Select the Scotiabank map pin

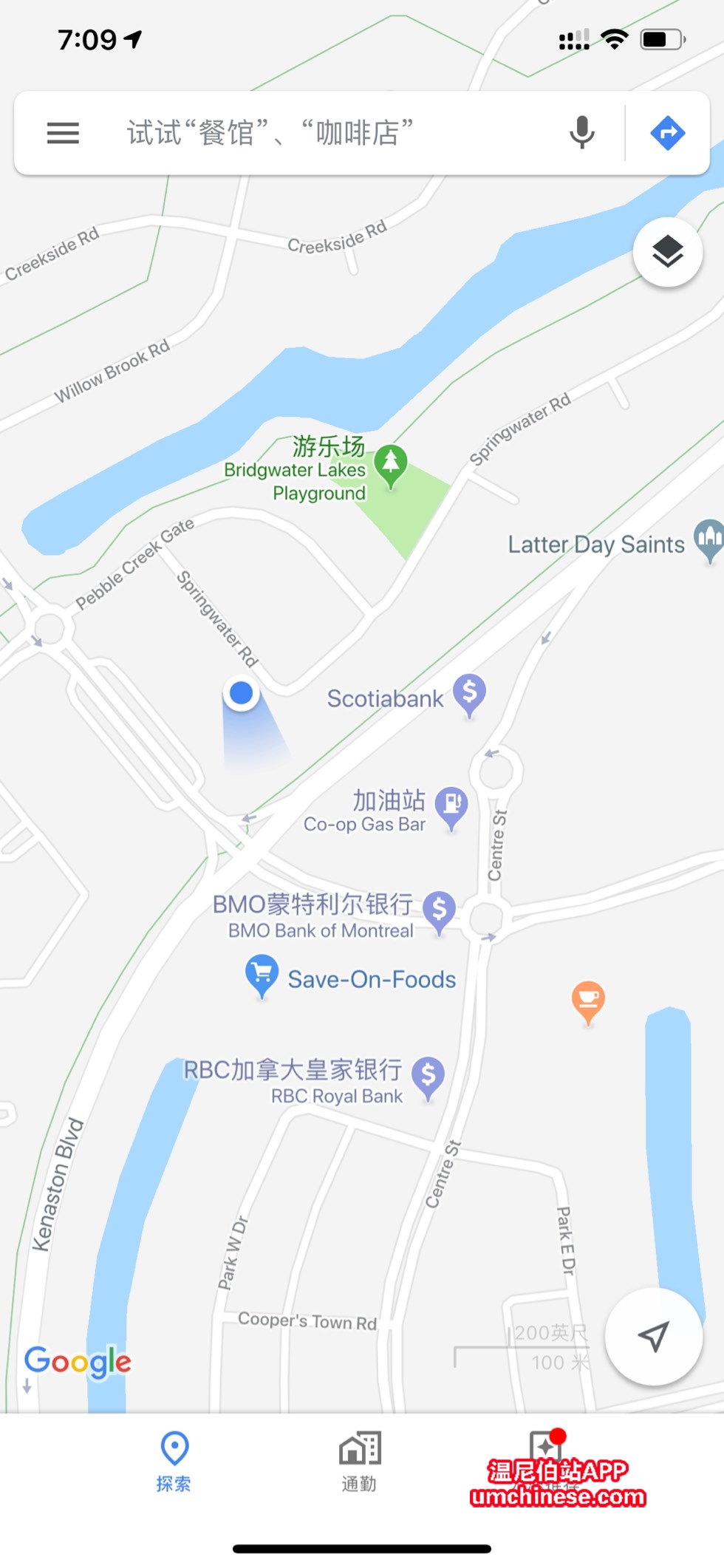[x=469, y=693]
